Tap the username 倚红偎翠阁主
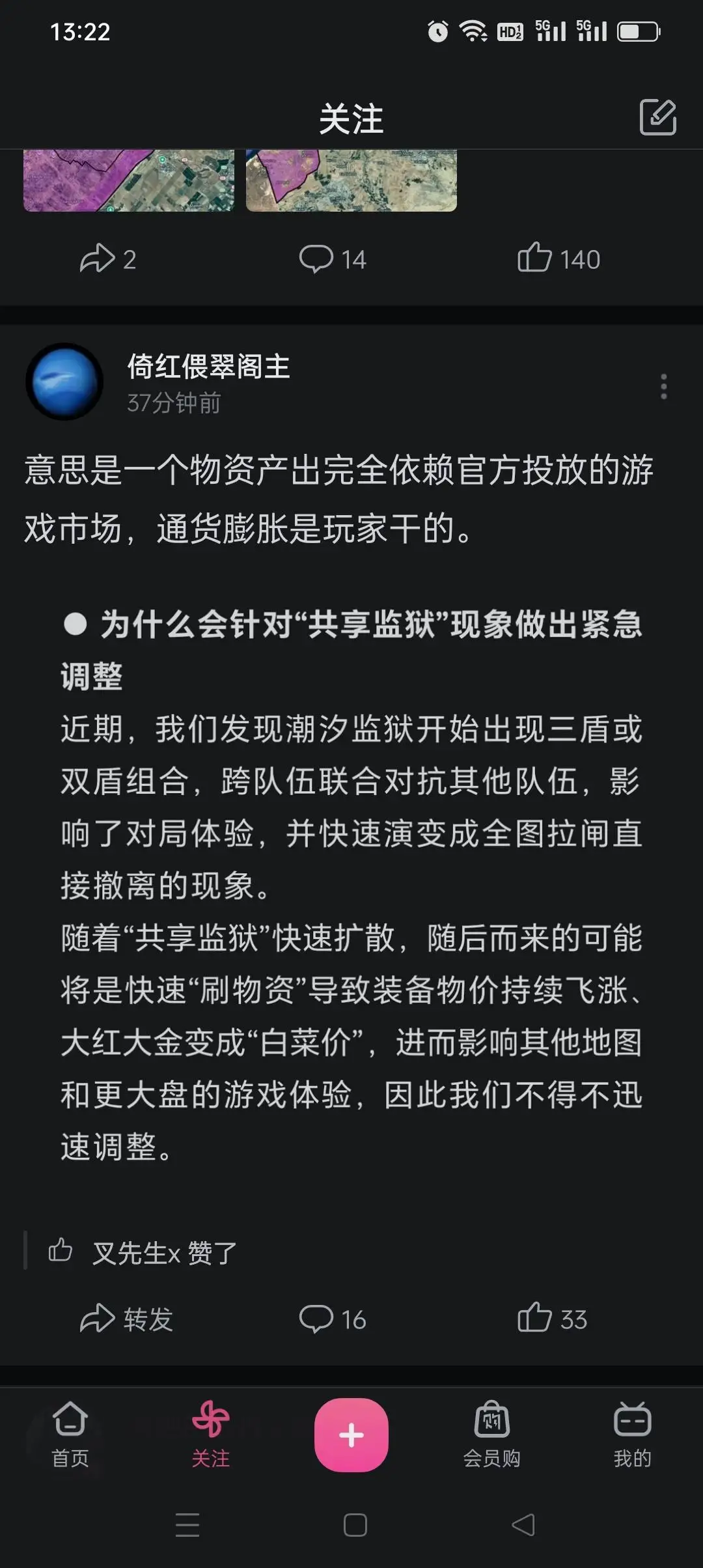 208,367
